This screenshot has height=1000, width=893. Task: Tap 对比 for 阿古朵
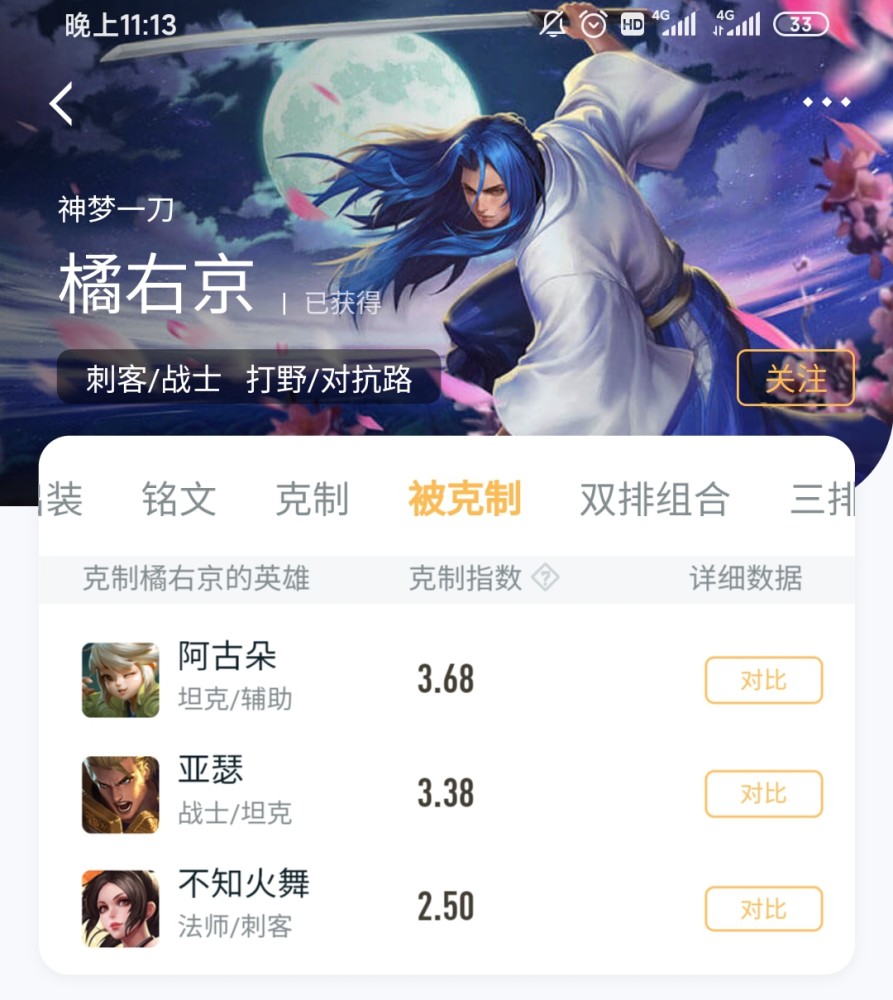(763, 681)
